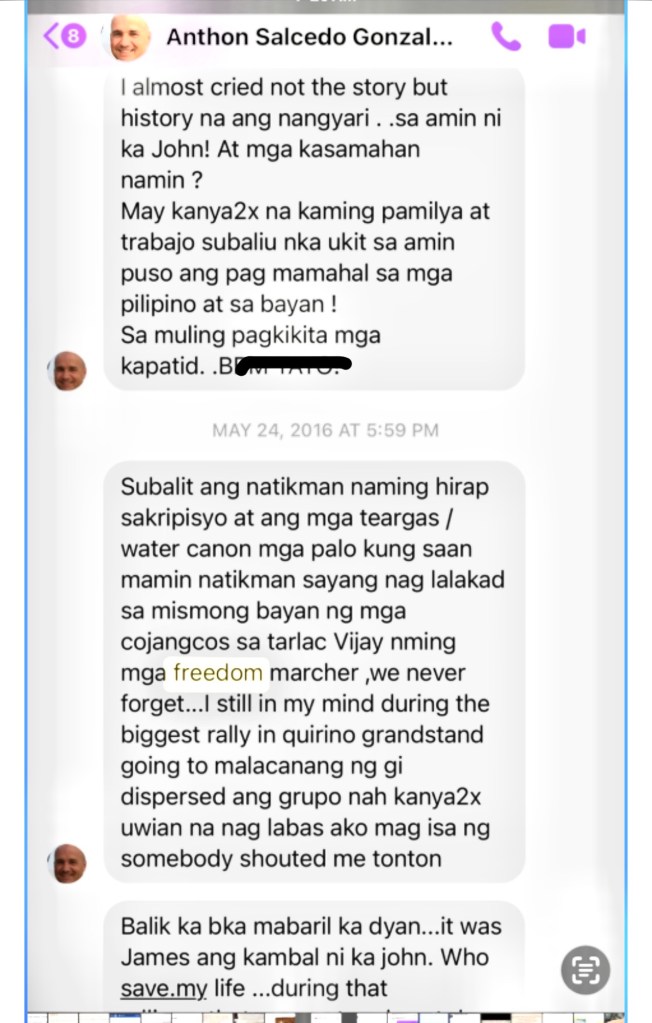
Task: Start a voice call with Anthon
Action: click(506, 37)
